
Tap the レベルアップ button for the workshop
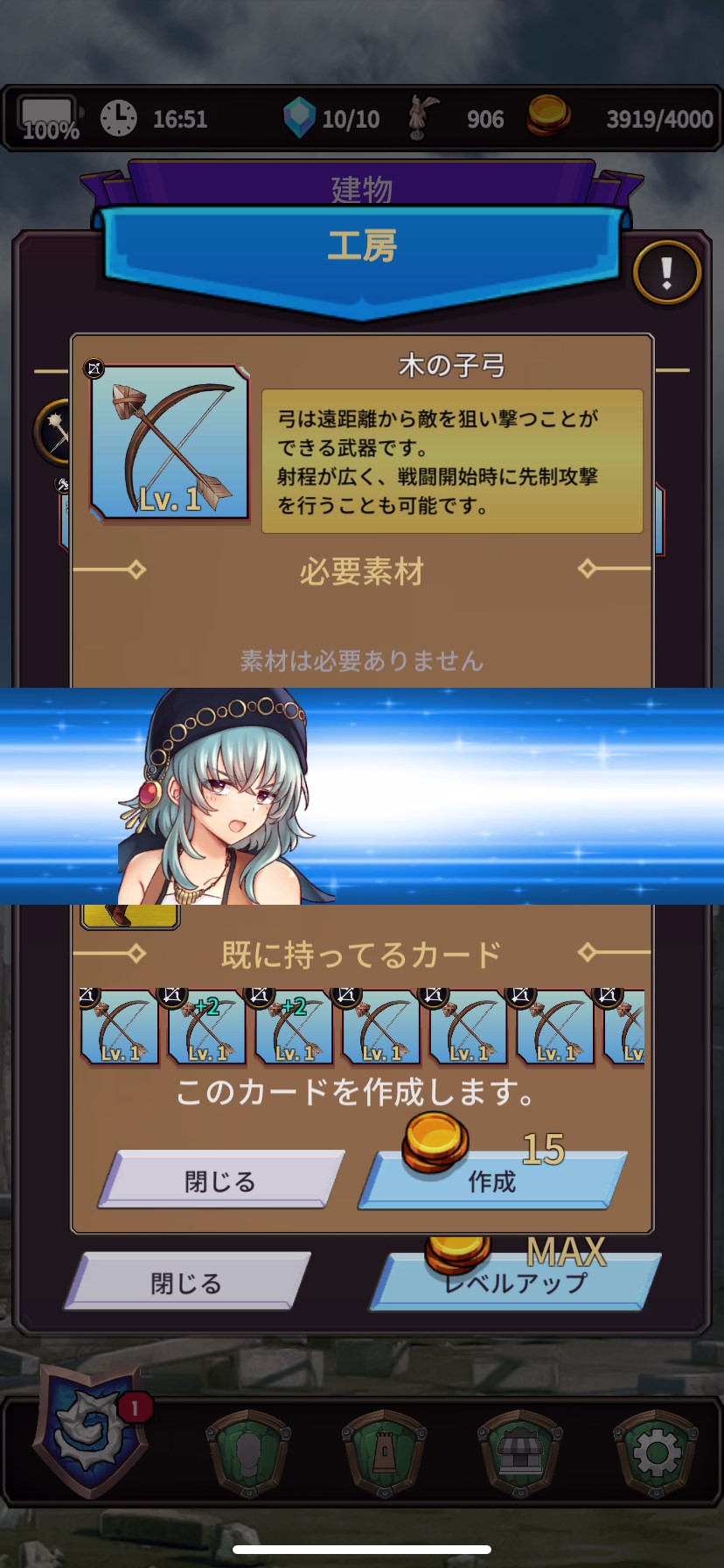click(x=516, y=1283)
